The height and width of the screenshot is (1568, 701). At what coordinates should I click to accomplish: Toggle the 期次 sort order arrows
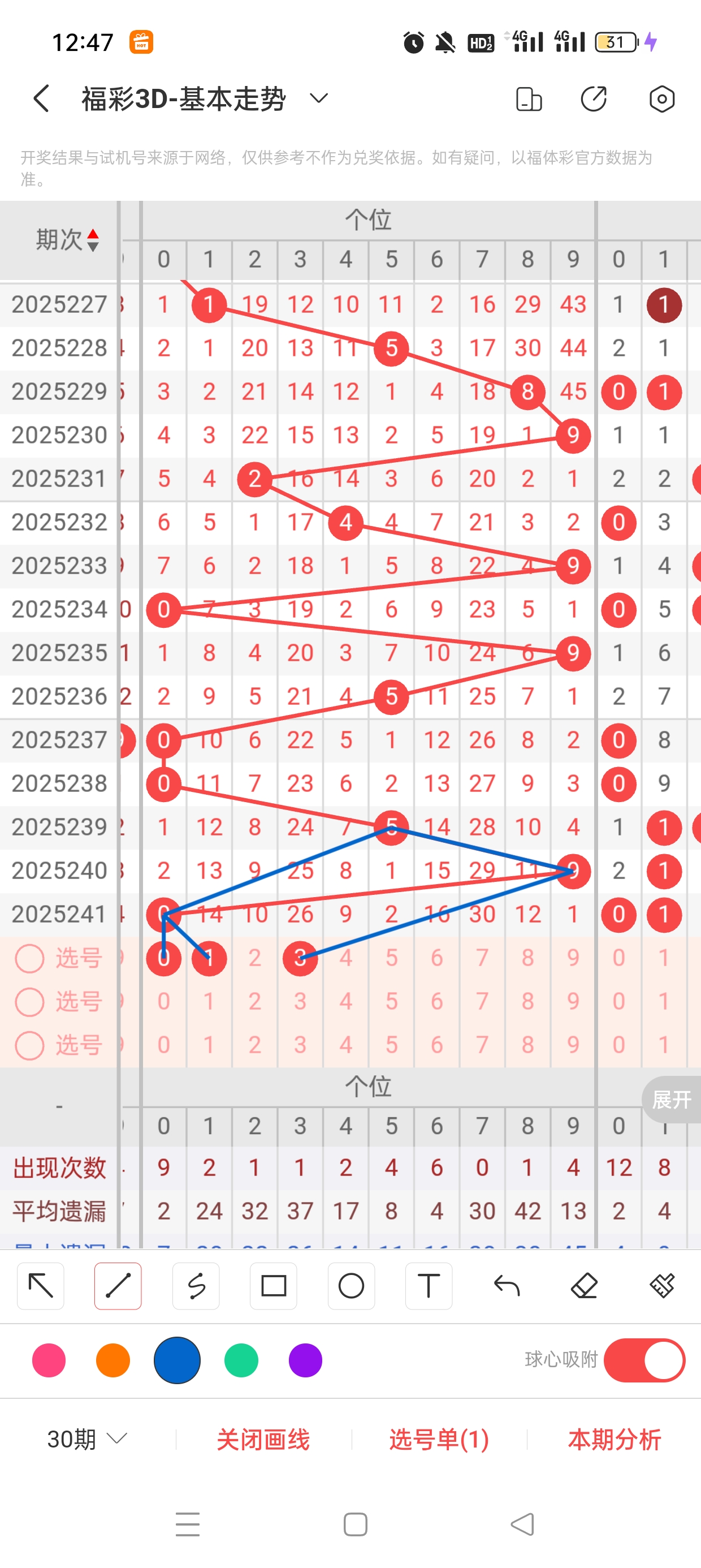(x=93, y=240)
